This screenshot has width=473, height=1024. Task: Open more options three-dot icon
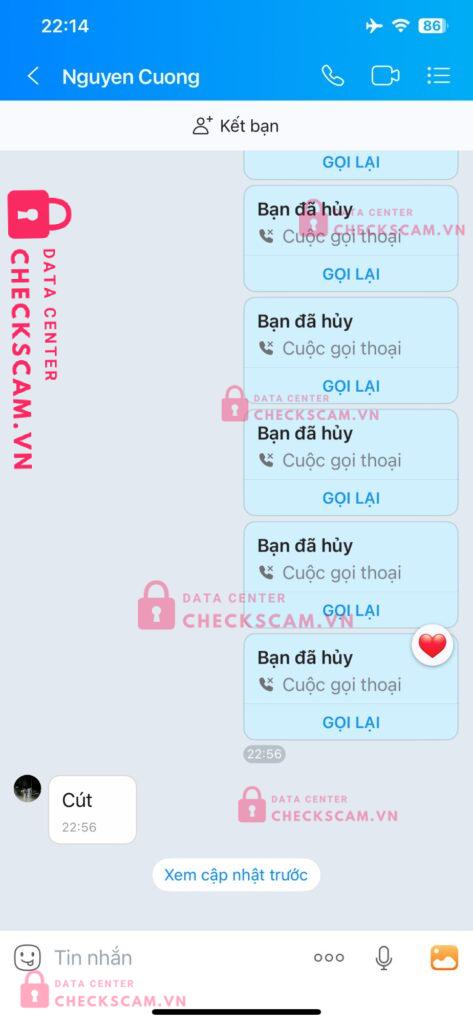(x=329, y=957)
